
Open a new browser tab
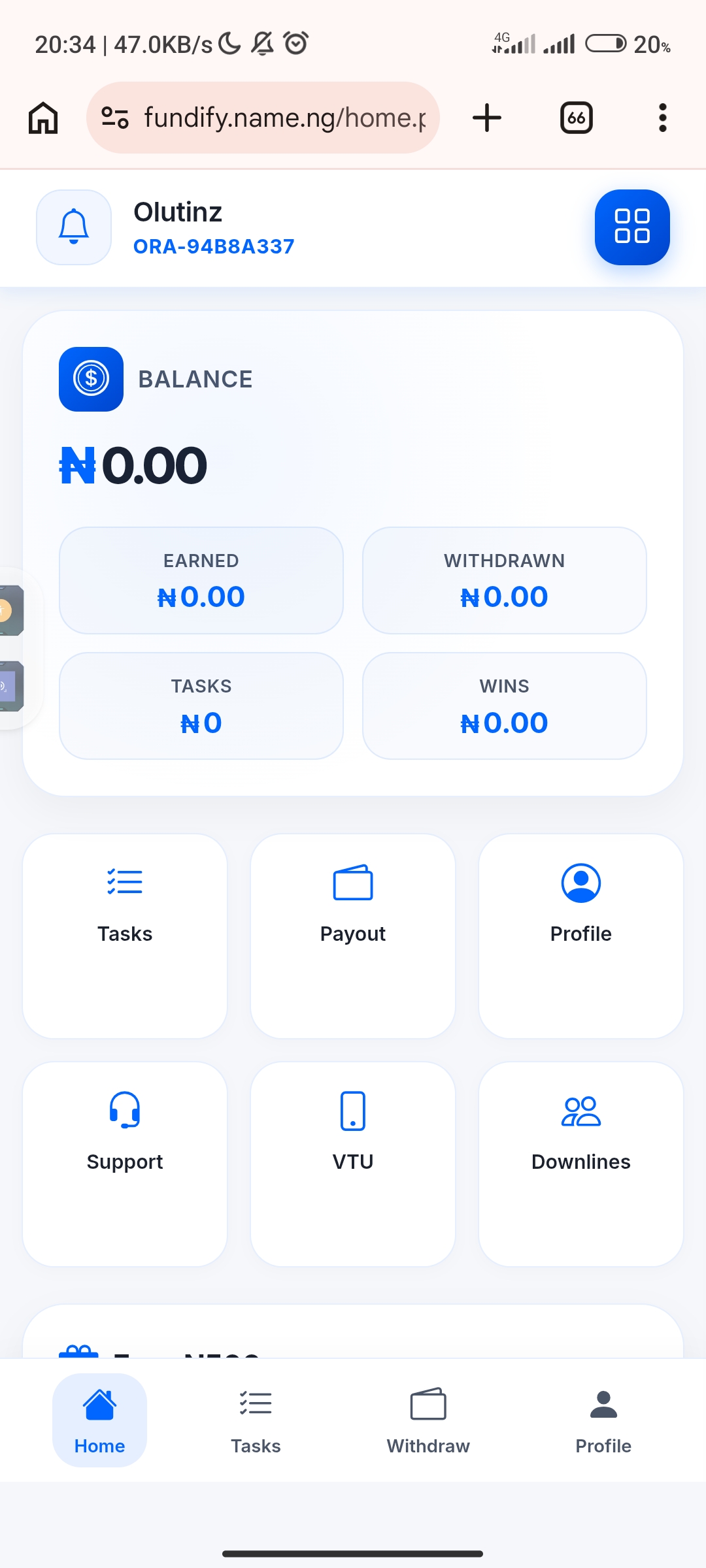487,118
